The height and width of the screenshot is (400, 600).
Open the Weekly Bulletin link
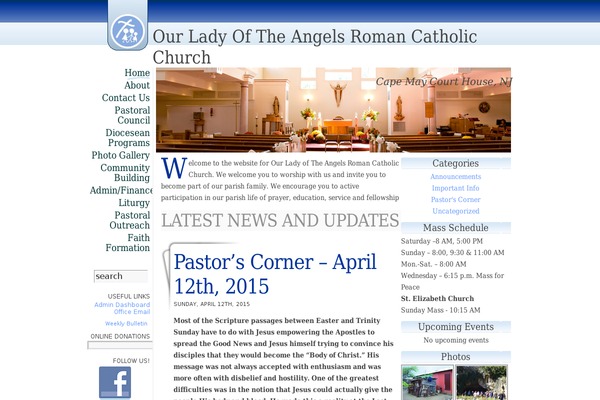coord(127,323)
